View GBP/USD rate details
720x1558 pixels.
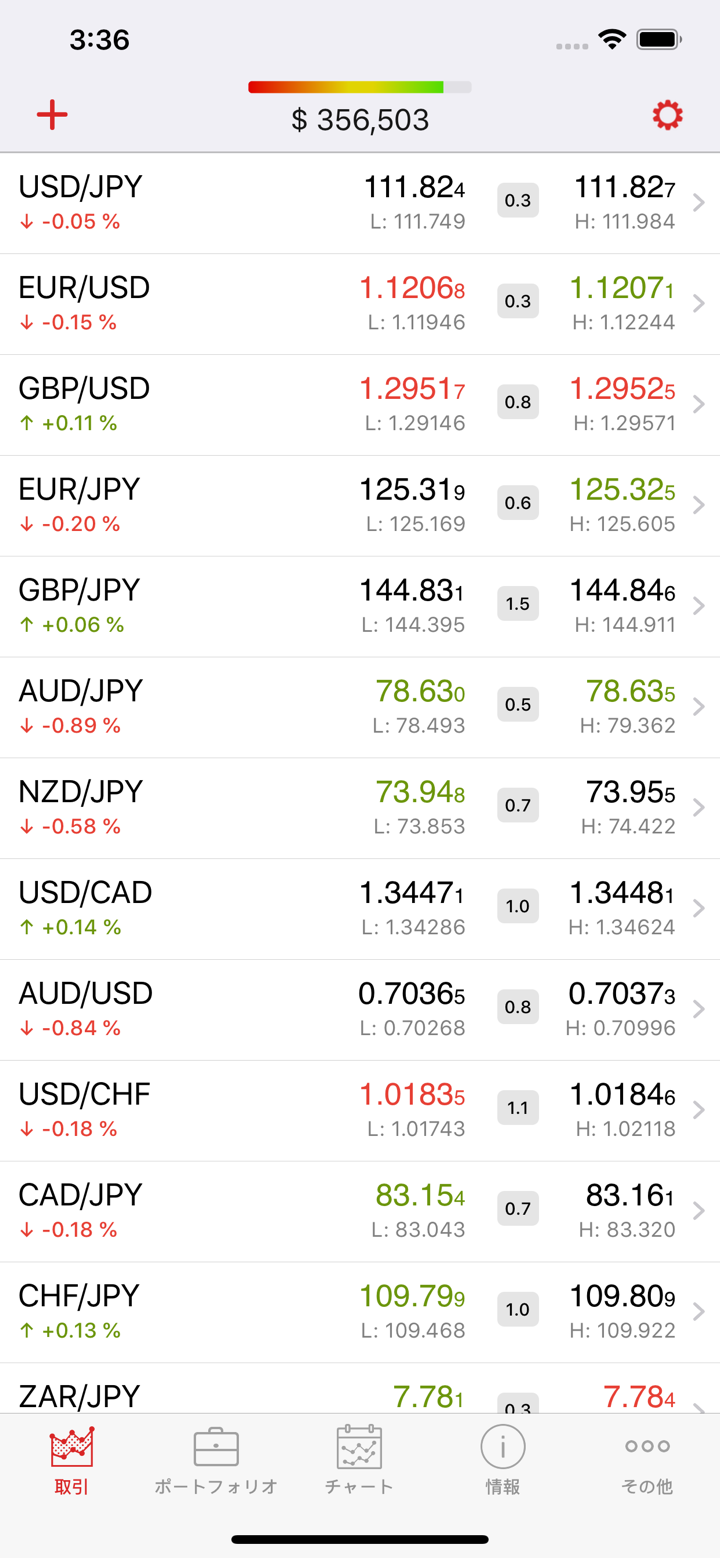pos(360,405)
